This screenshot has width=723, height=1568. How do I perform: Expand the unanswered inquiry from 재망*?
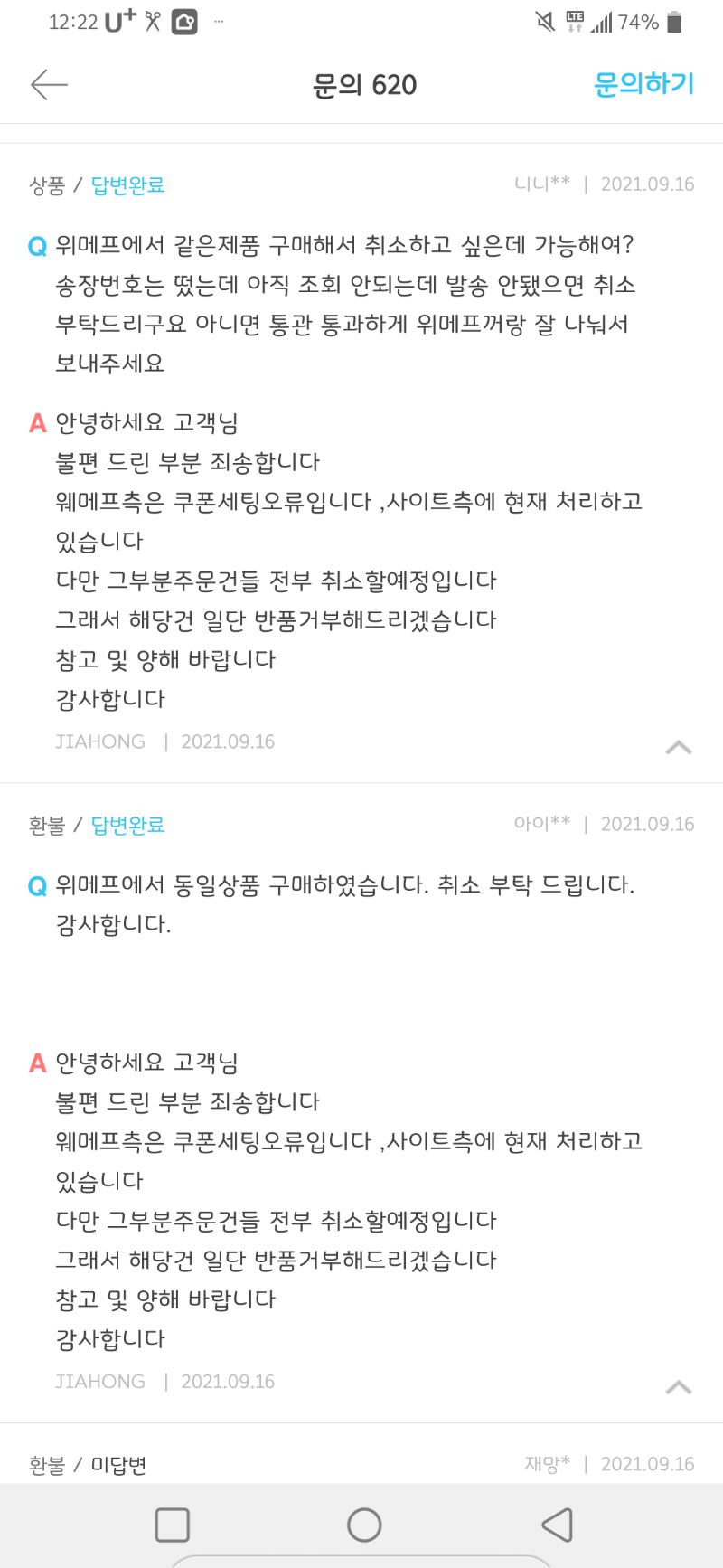coord(361,1463)
